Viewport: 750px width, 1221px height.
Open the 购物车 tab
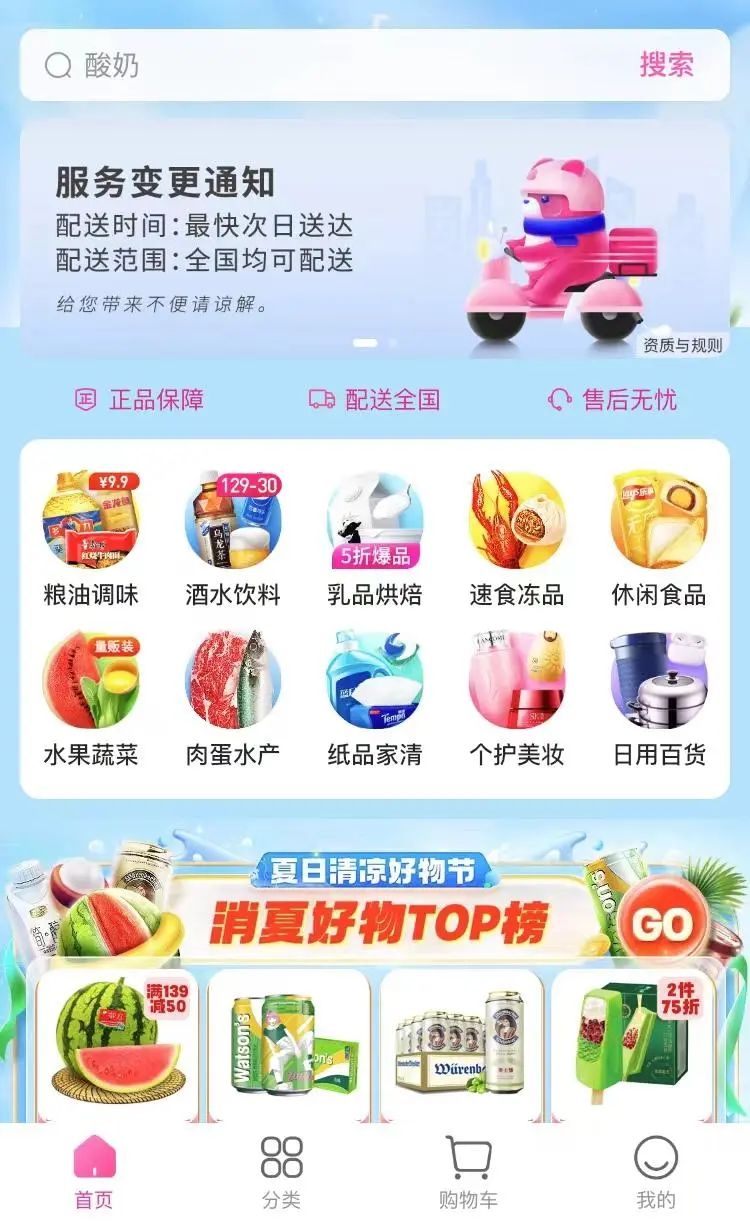tap(468, 1172)
